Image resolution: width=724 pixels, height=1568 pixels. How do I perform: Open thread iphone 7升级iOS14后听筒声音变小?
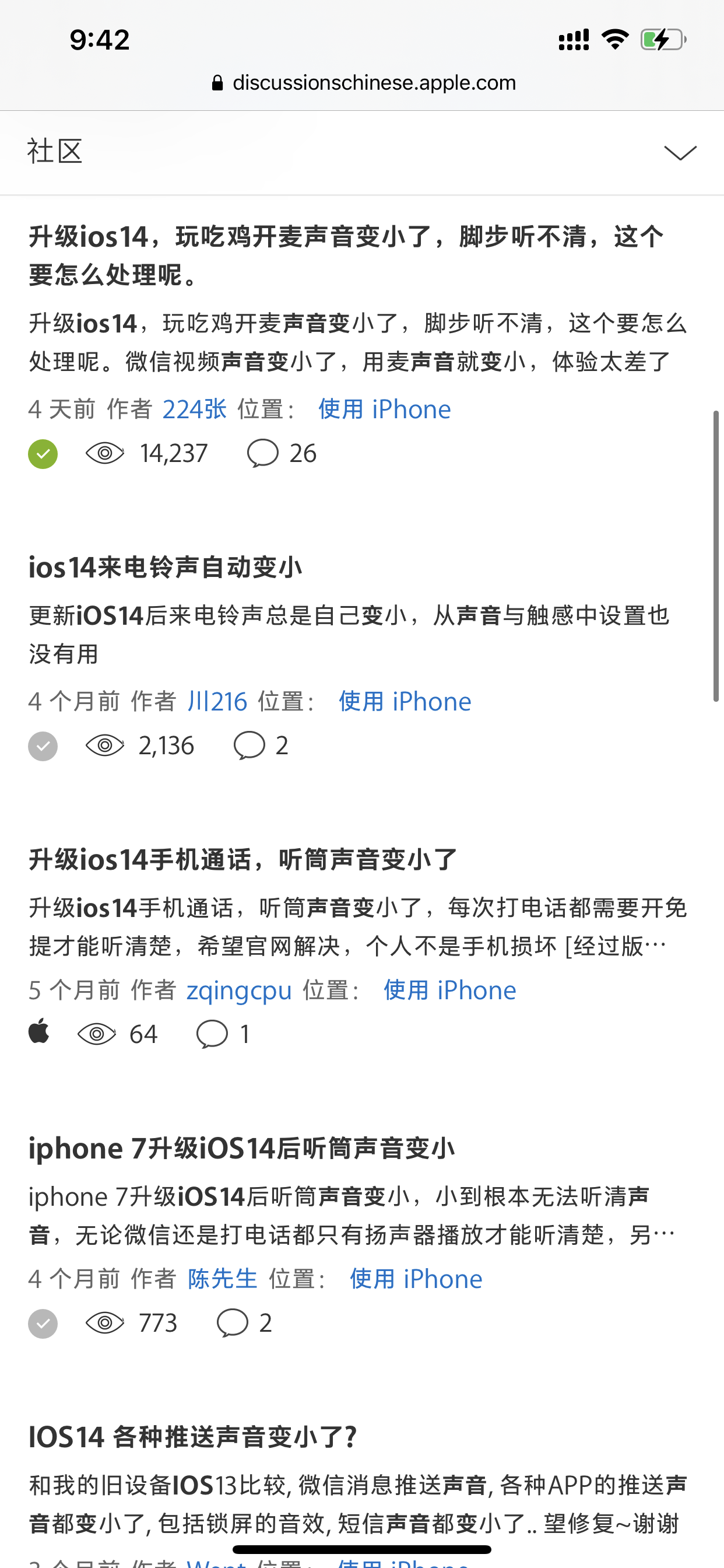tap(241, 1149)
